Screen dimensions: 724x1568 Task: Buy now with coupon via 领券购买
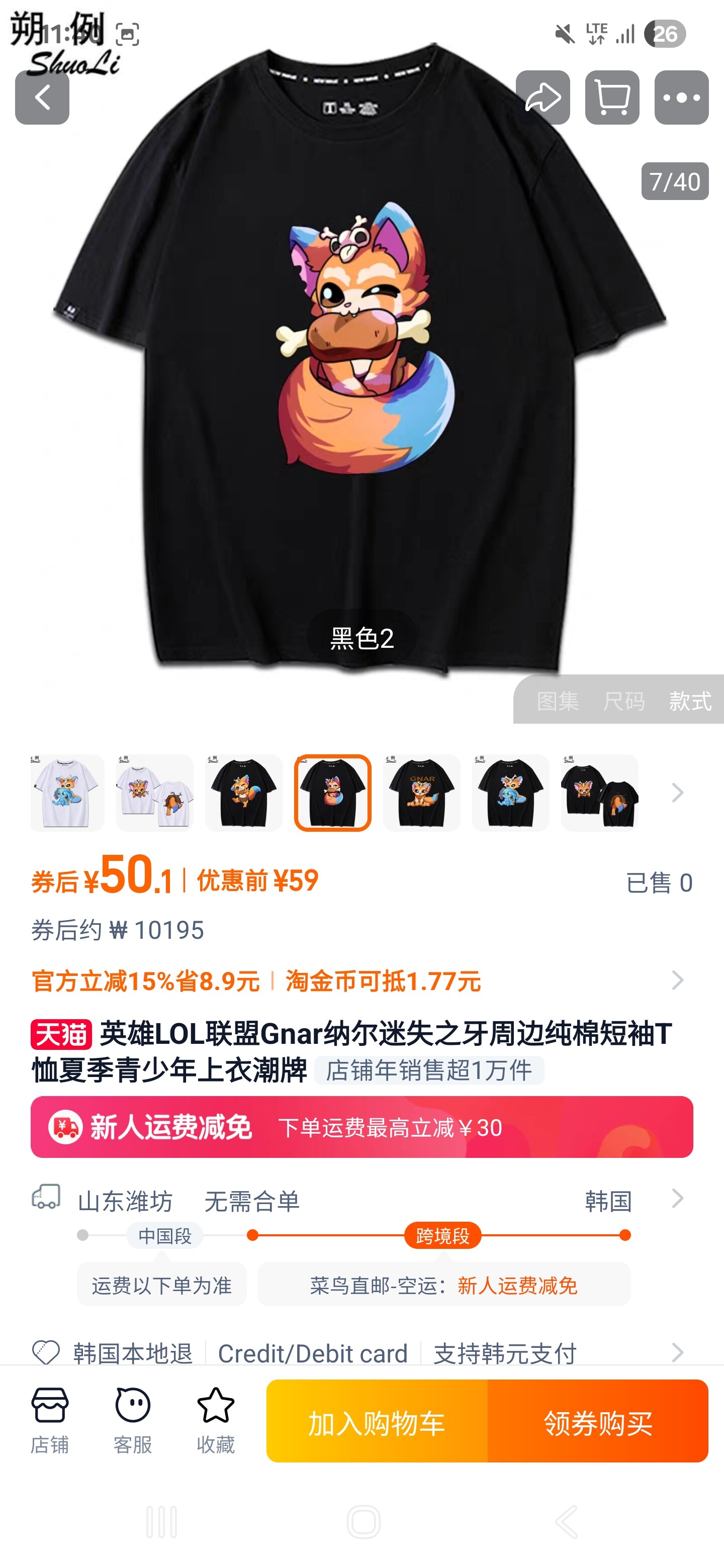pos(598,1422)
